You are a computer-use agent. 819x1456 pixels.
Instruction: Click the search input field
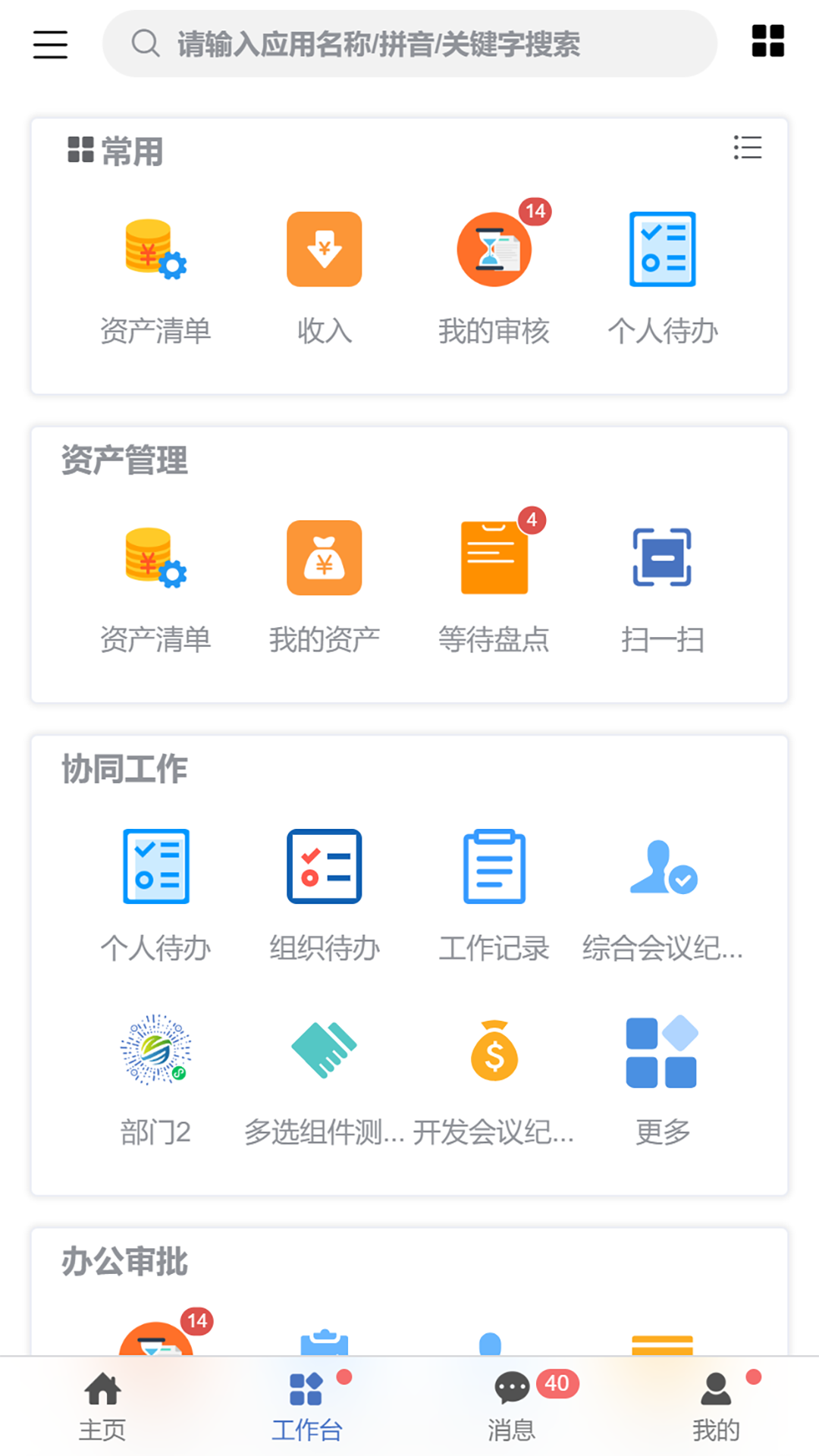pos(409,44)
